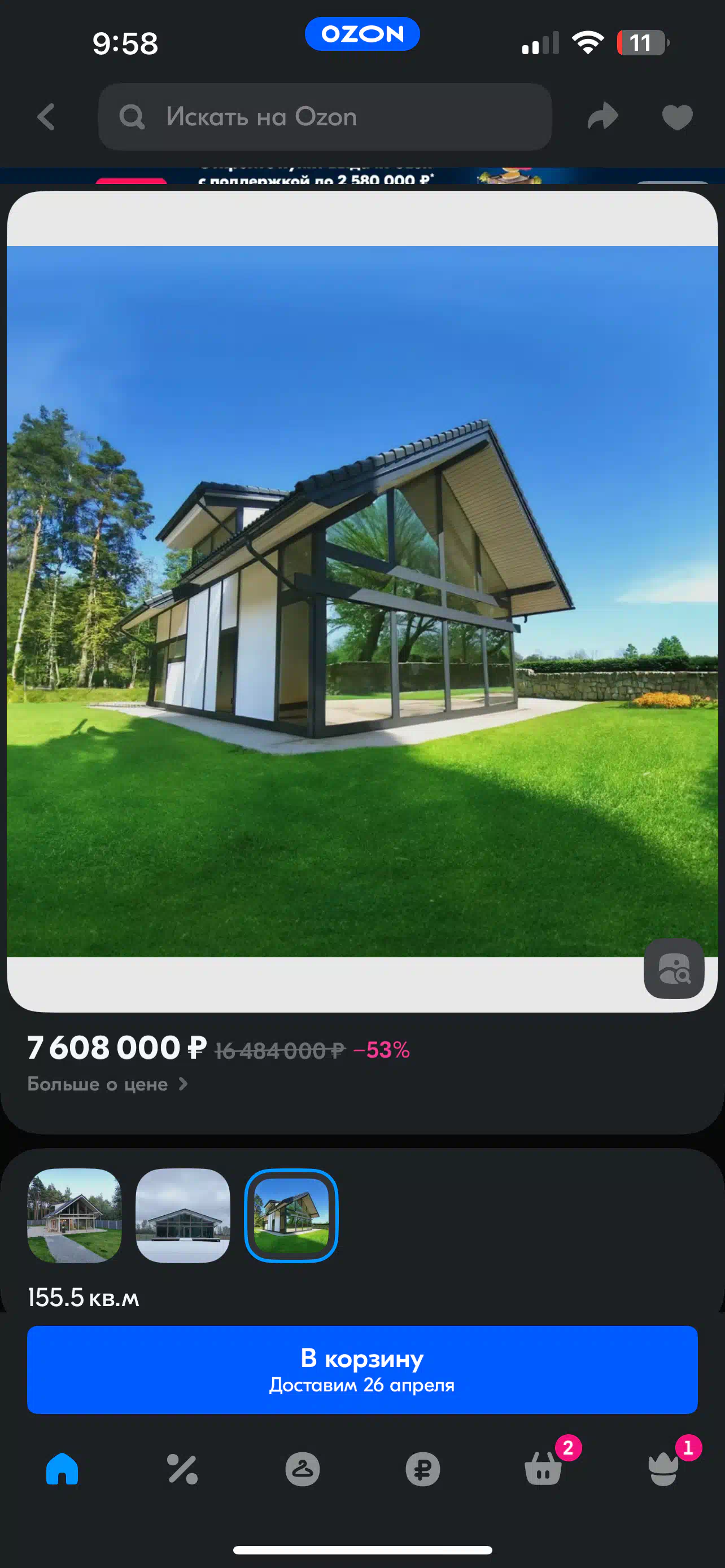Open the profile tab with 1 notification
Image resolution: width=725 pixels, height=1568 pixels.
tap(663, 1469)
